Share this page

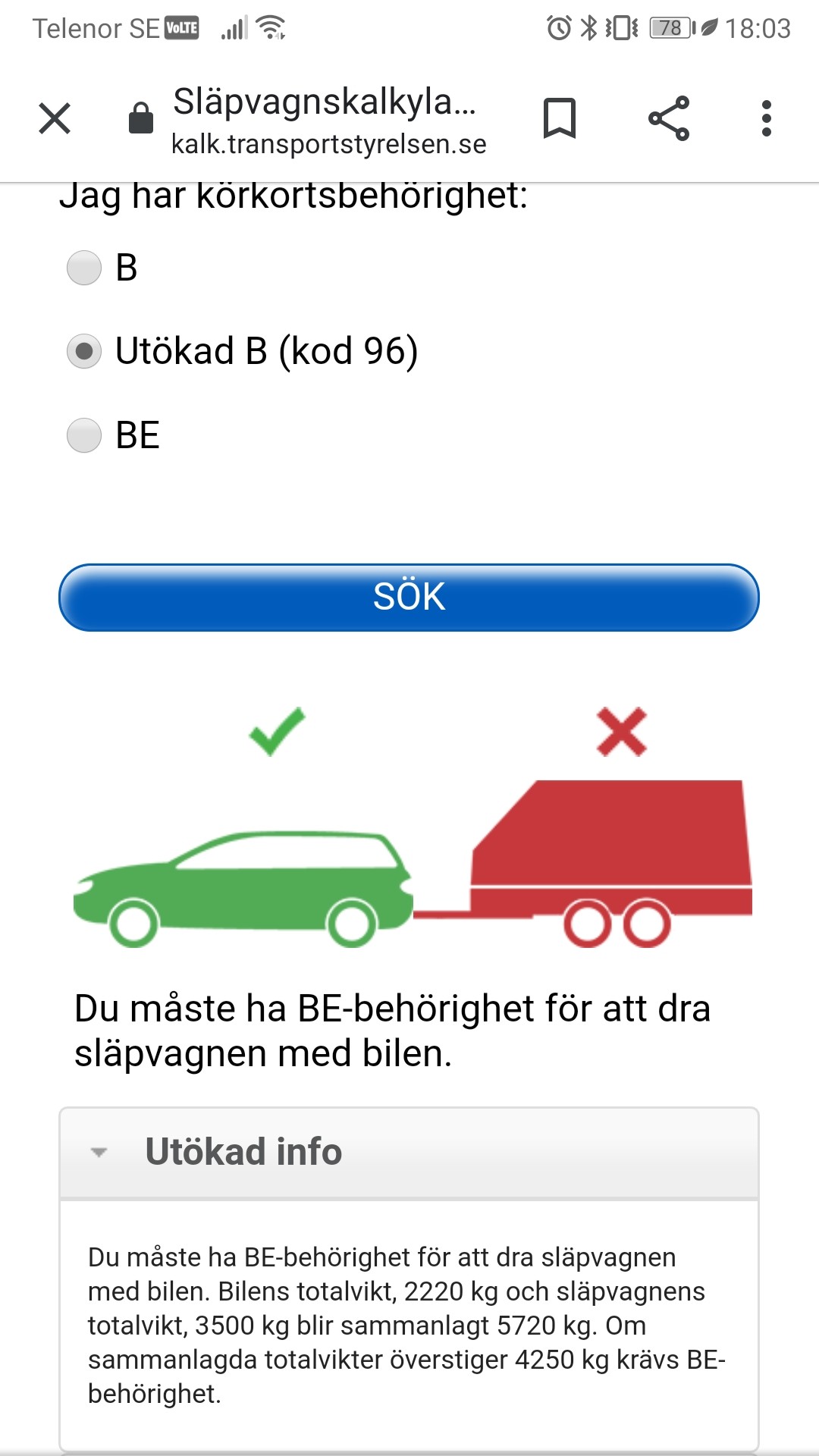click(x=669, y=118)
